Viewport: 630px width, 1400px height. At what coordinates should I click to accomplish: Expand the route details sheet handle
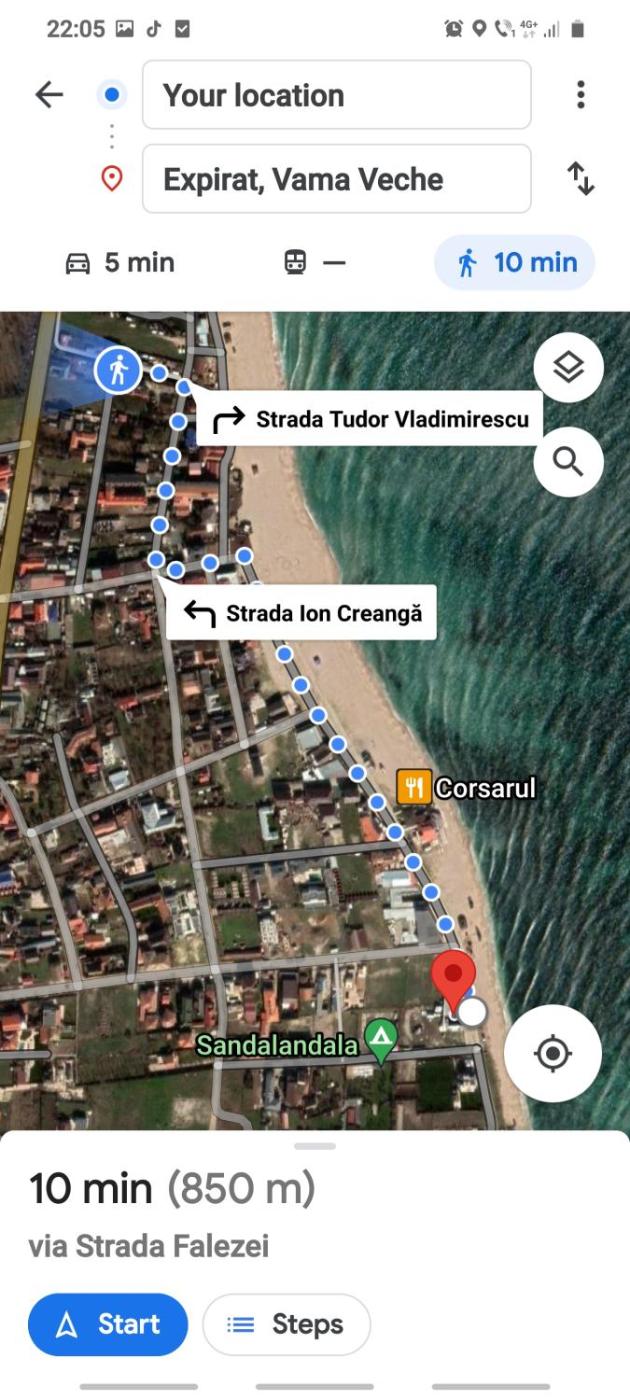[315, 1146]
